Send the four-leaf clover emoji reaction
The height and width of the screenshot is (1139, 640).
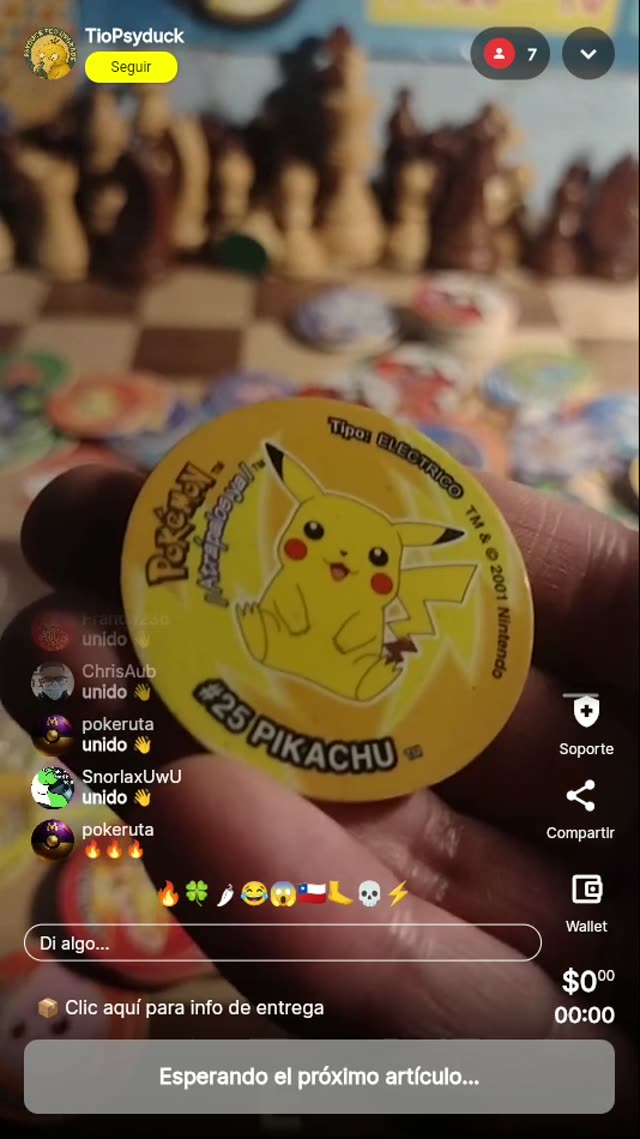196,893
